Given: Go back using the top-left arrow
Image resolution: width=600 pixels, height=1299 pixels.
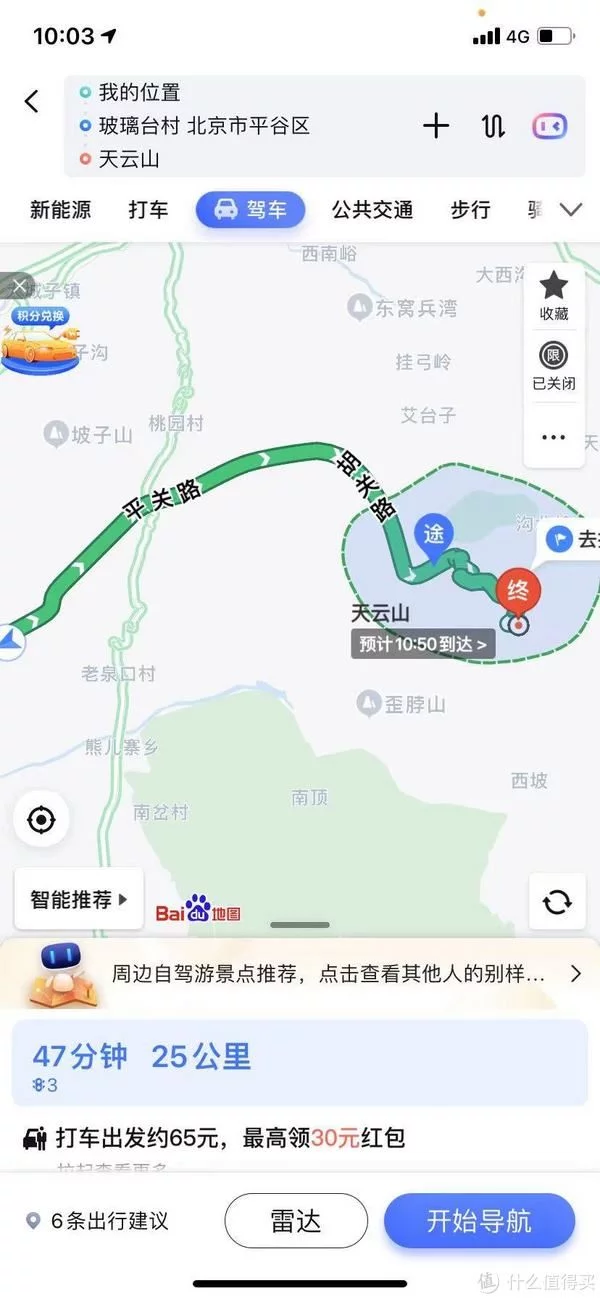Looking at the screenshot, I should tap(32, 101).
